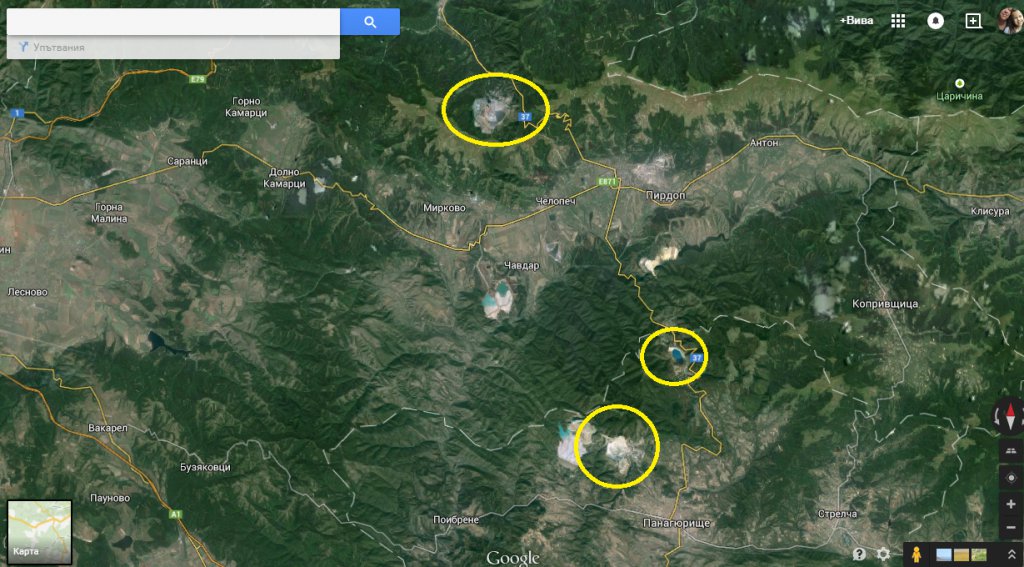Open the Google apps grid
Screen dimensions: 1024x567
coord(898,20)
